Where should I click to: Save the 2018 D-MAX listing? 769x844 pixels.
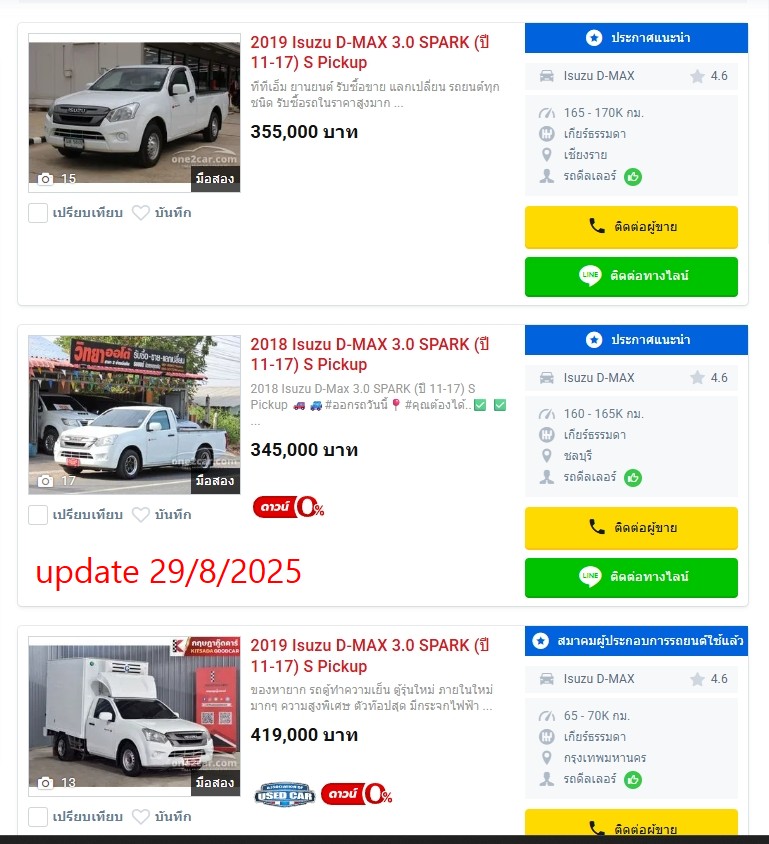point(141,515)
